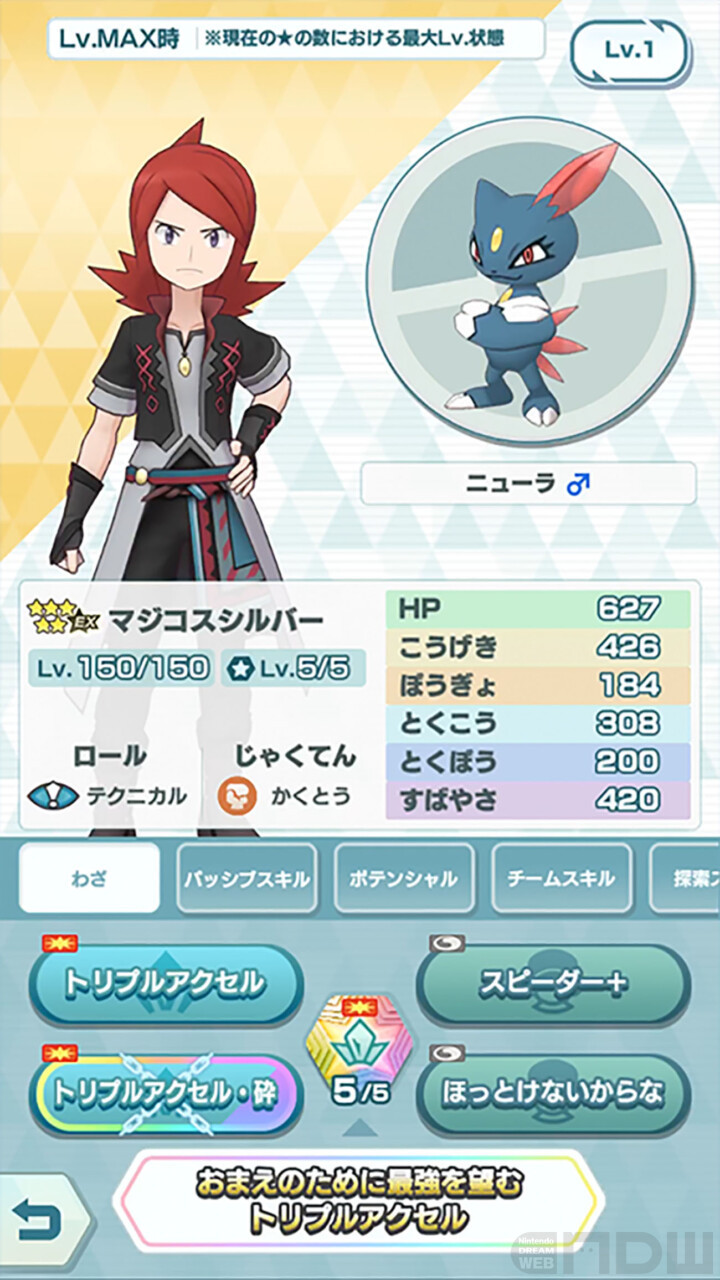View the チームスキル tab
720x1280 pixels.
[x=561, y=878]
